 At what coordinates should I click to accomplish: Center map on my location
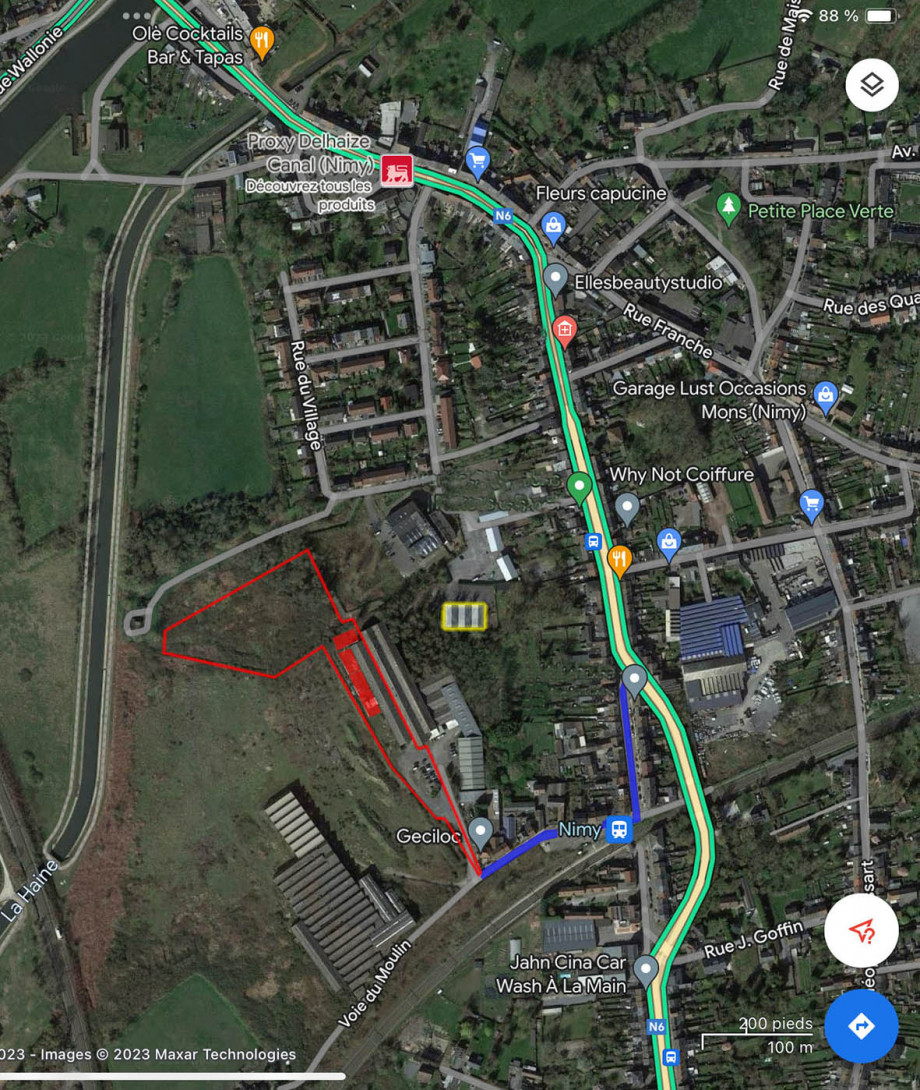861,931
